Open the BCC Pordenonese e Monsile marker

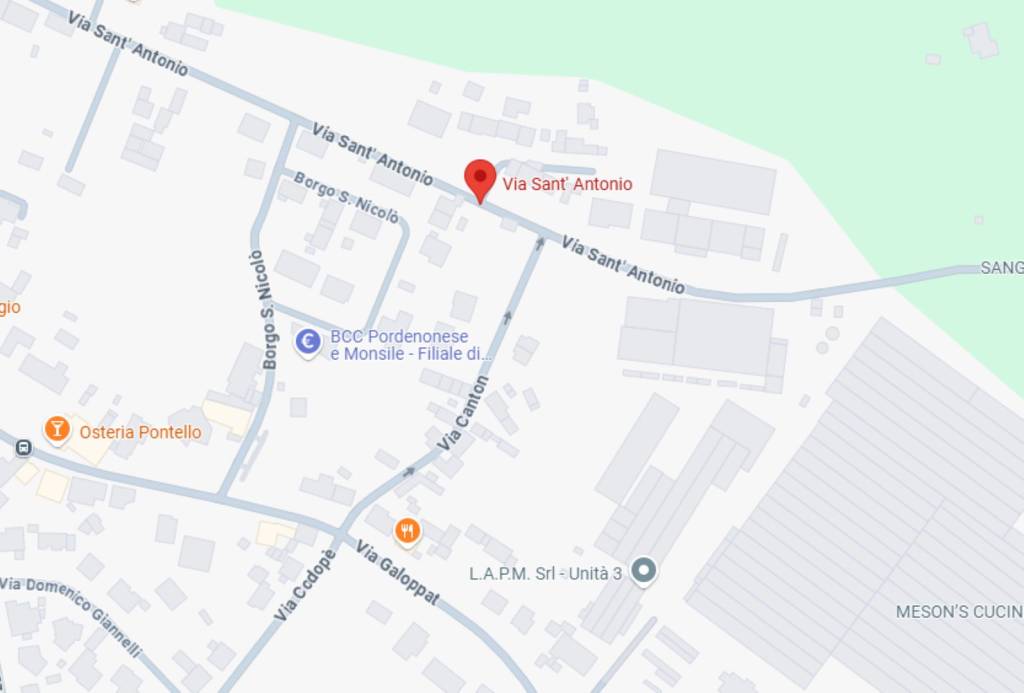tap(308, 343)
